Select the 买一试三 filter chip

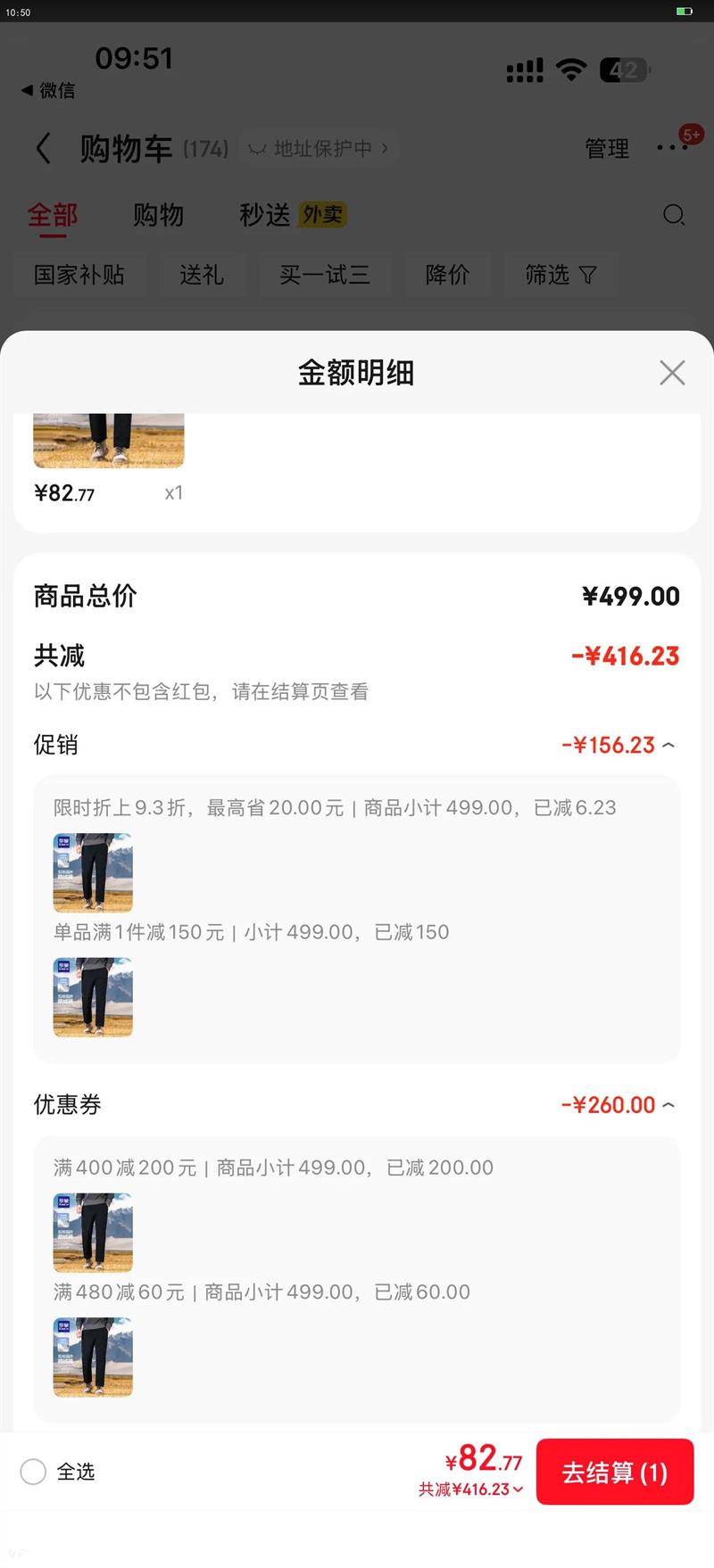[325, 275]
